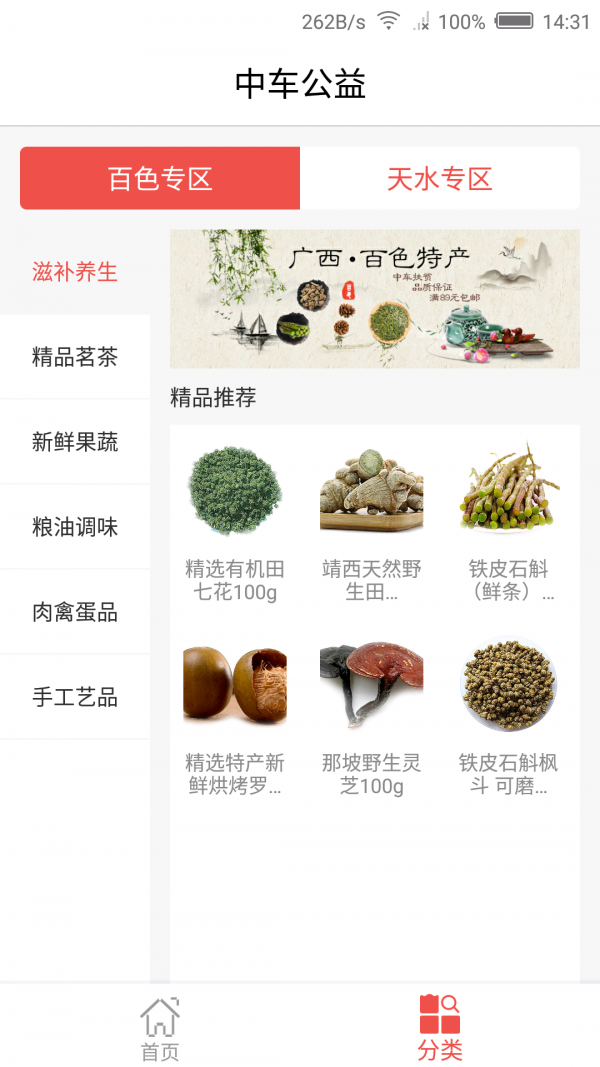Image resolution: width=600 pixels, height=1067 pixels.
Task: Switch to the 天水专区 tab
Action: [x=440, y=179]
